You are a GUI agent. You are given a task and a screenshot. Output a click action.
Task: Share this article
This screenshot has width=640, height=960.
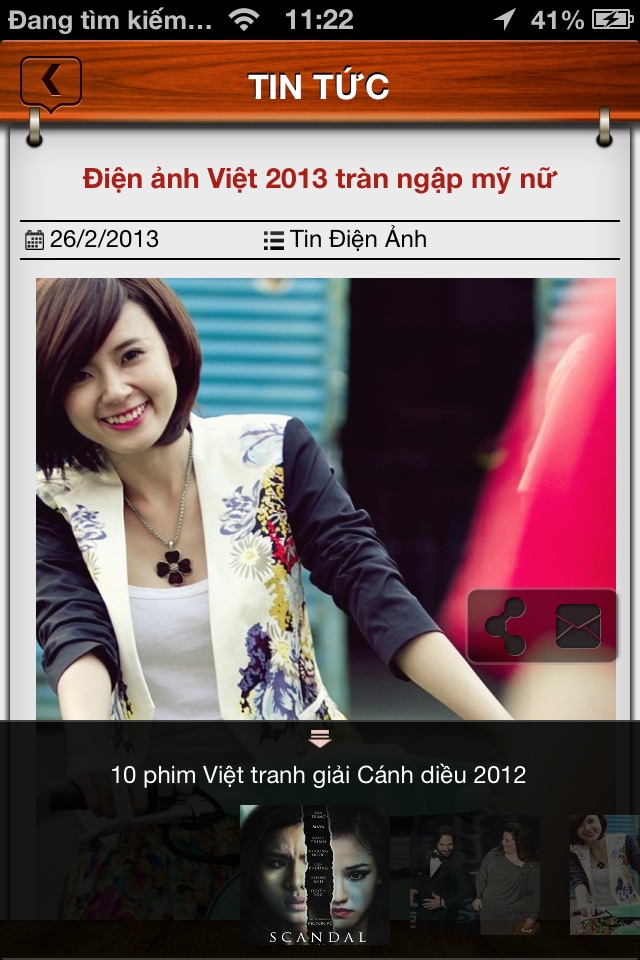point(506,626)
